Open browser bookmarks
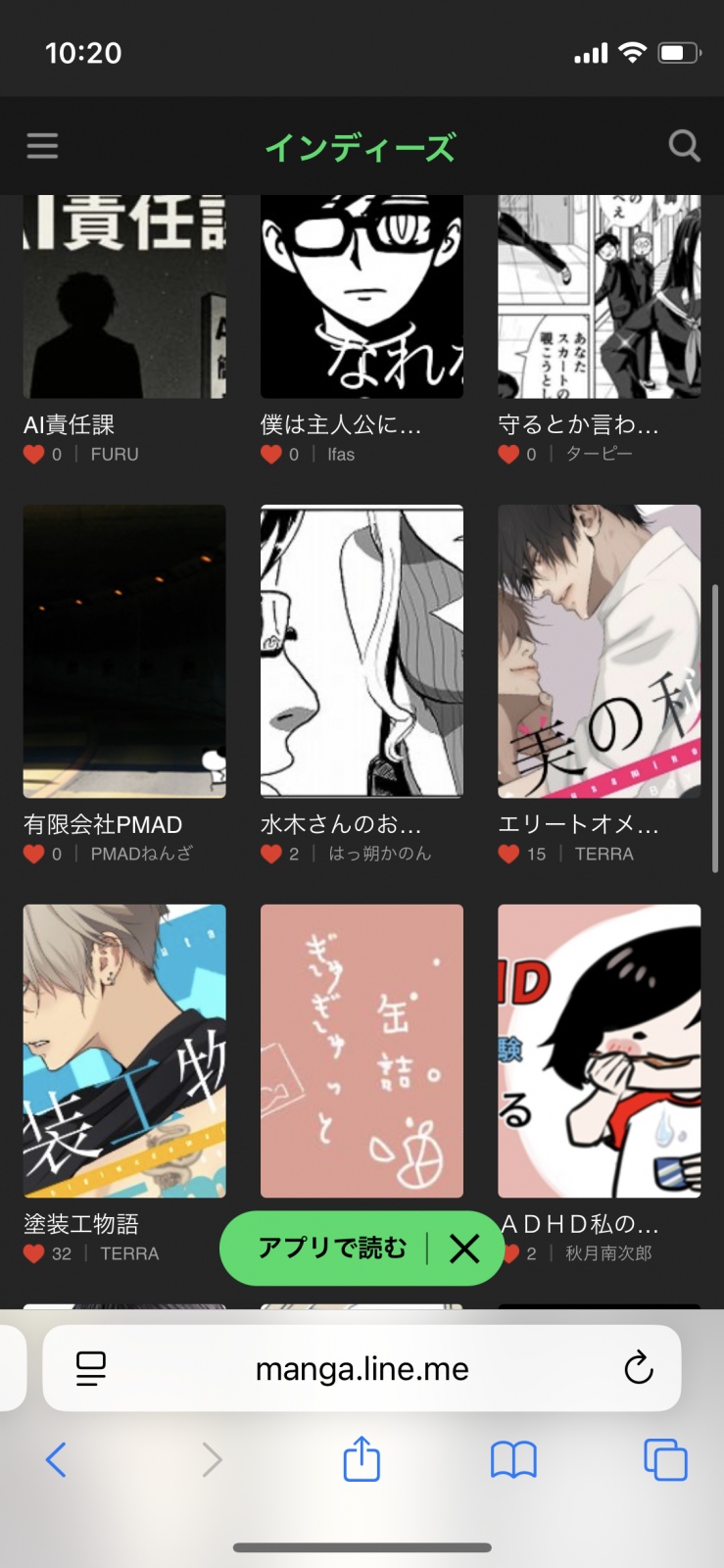The image size is (724, 1568). tap(513, 1460)
